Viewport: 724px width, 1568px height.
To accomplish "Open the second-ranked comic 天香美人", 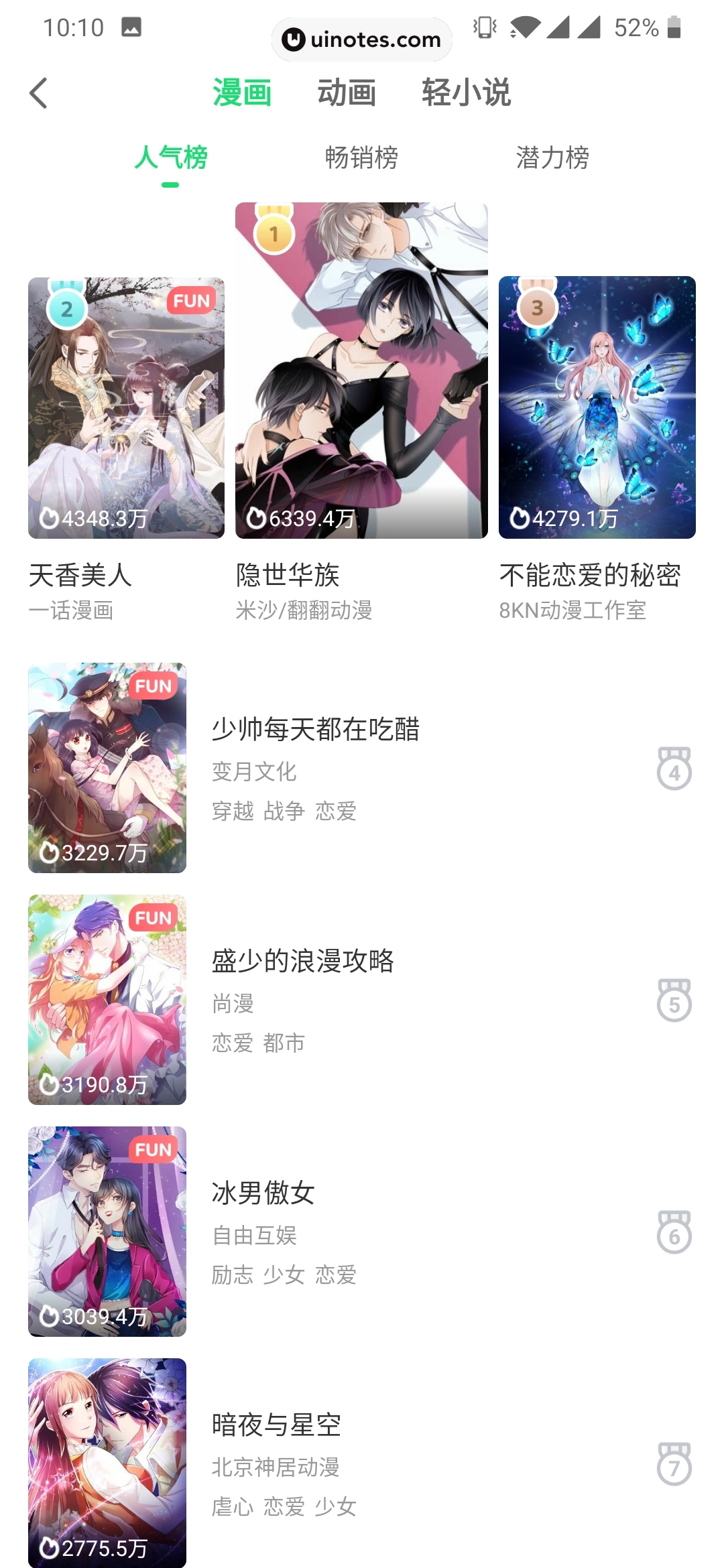I will (x=126, y=407).
